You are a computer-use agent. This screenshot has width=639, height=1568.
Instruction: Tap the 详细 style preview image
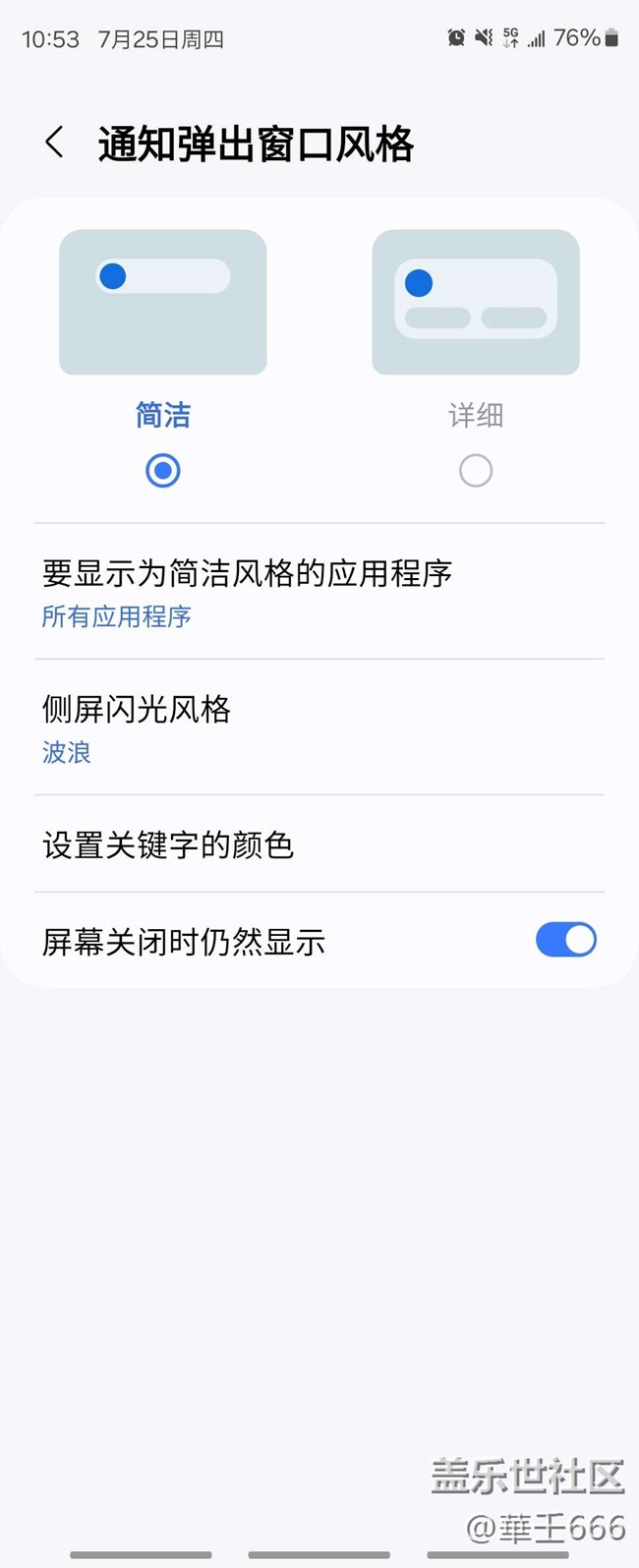point(476,302)
